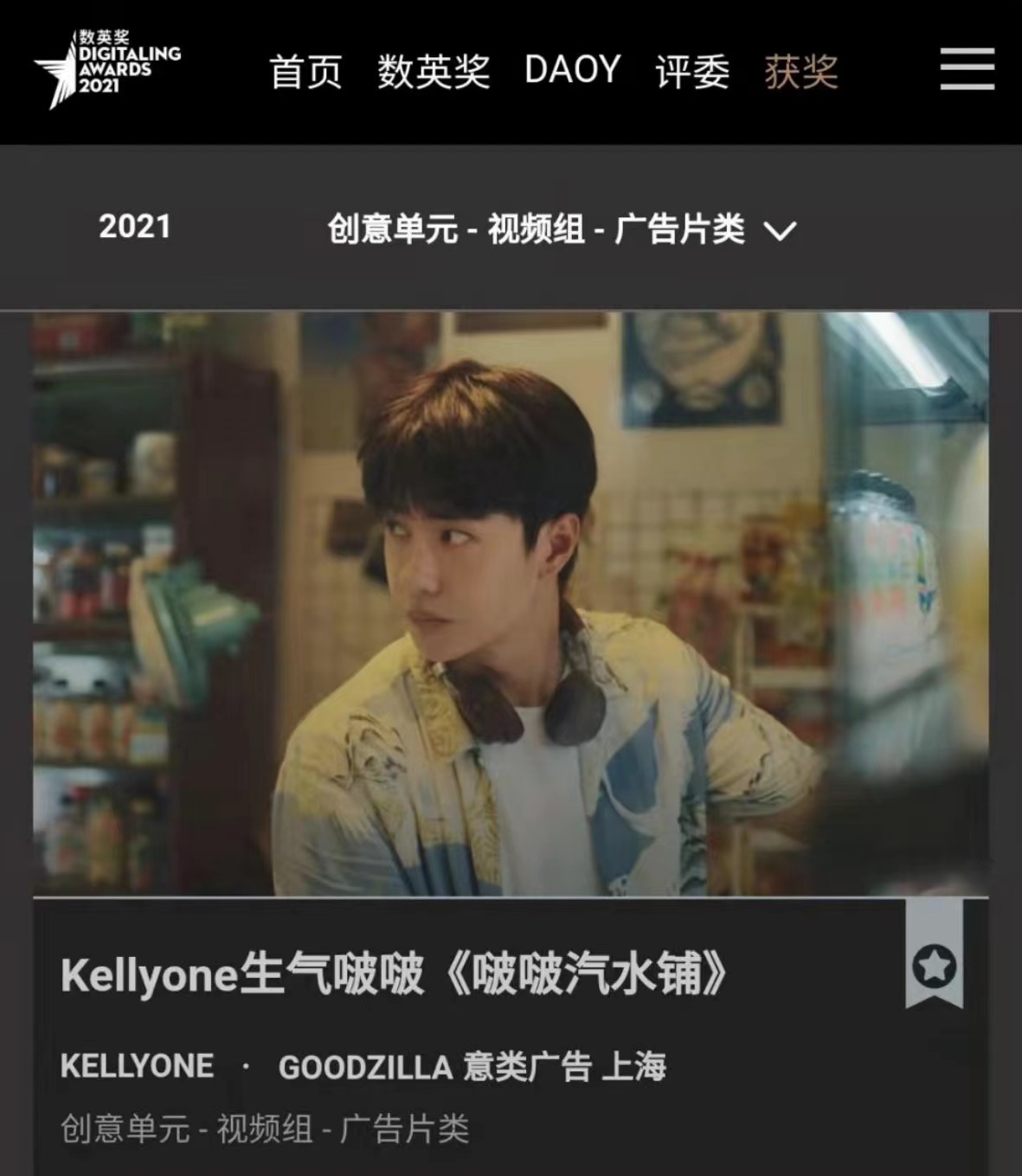Open the 数英奖 nav item

434,71
